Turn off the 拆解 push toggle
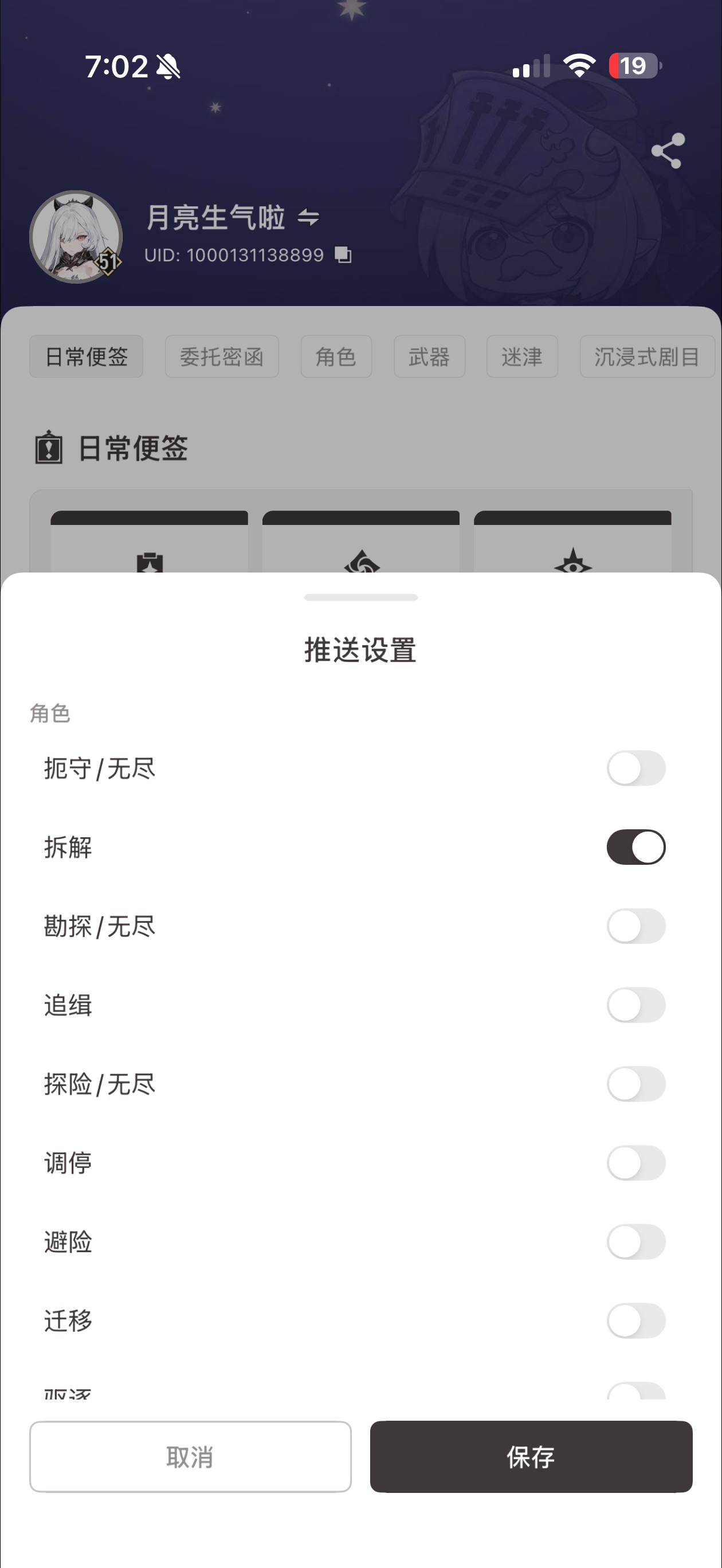The width and height of the screenshot is (722, 1568). pos(635,846)
